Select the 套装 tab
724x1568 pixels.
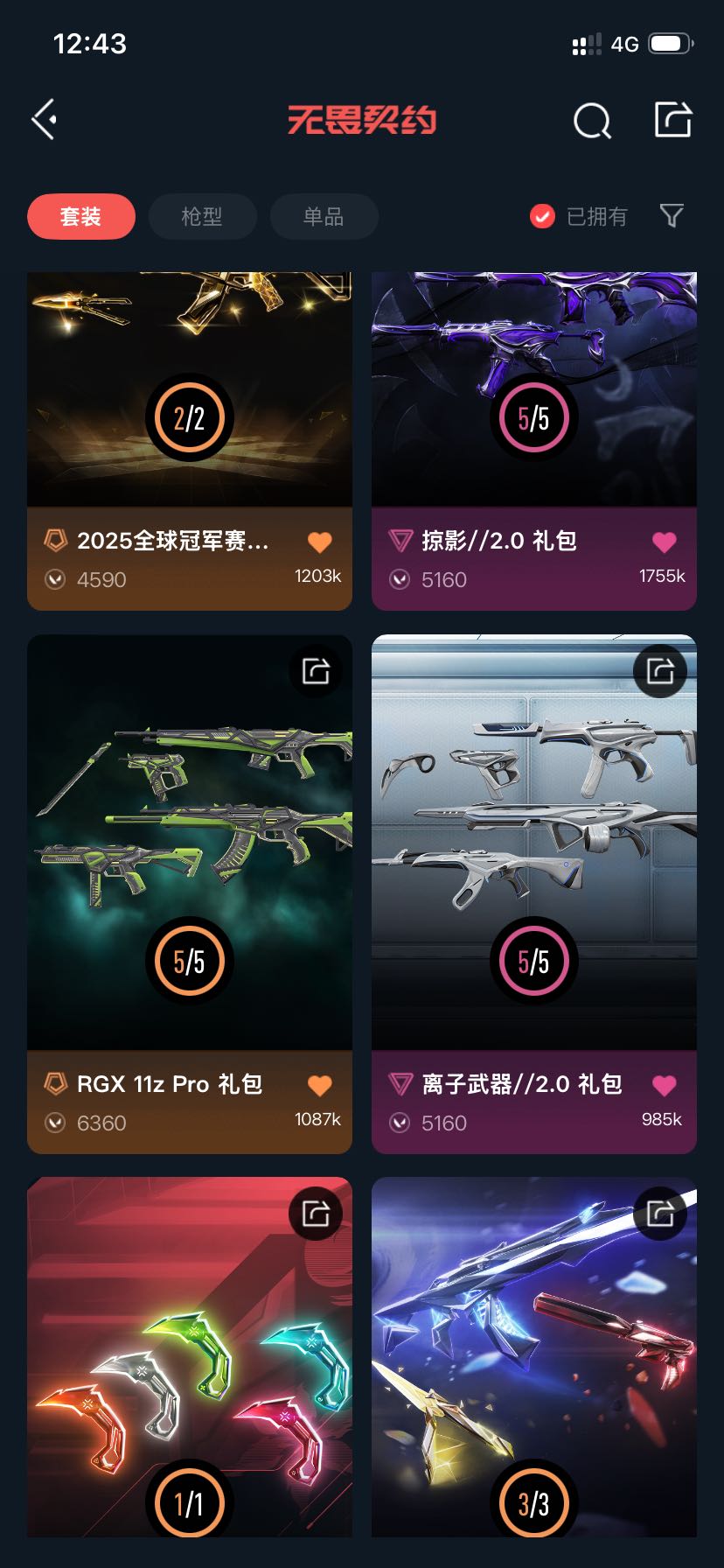point(81,216)
